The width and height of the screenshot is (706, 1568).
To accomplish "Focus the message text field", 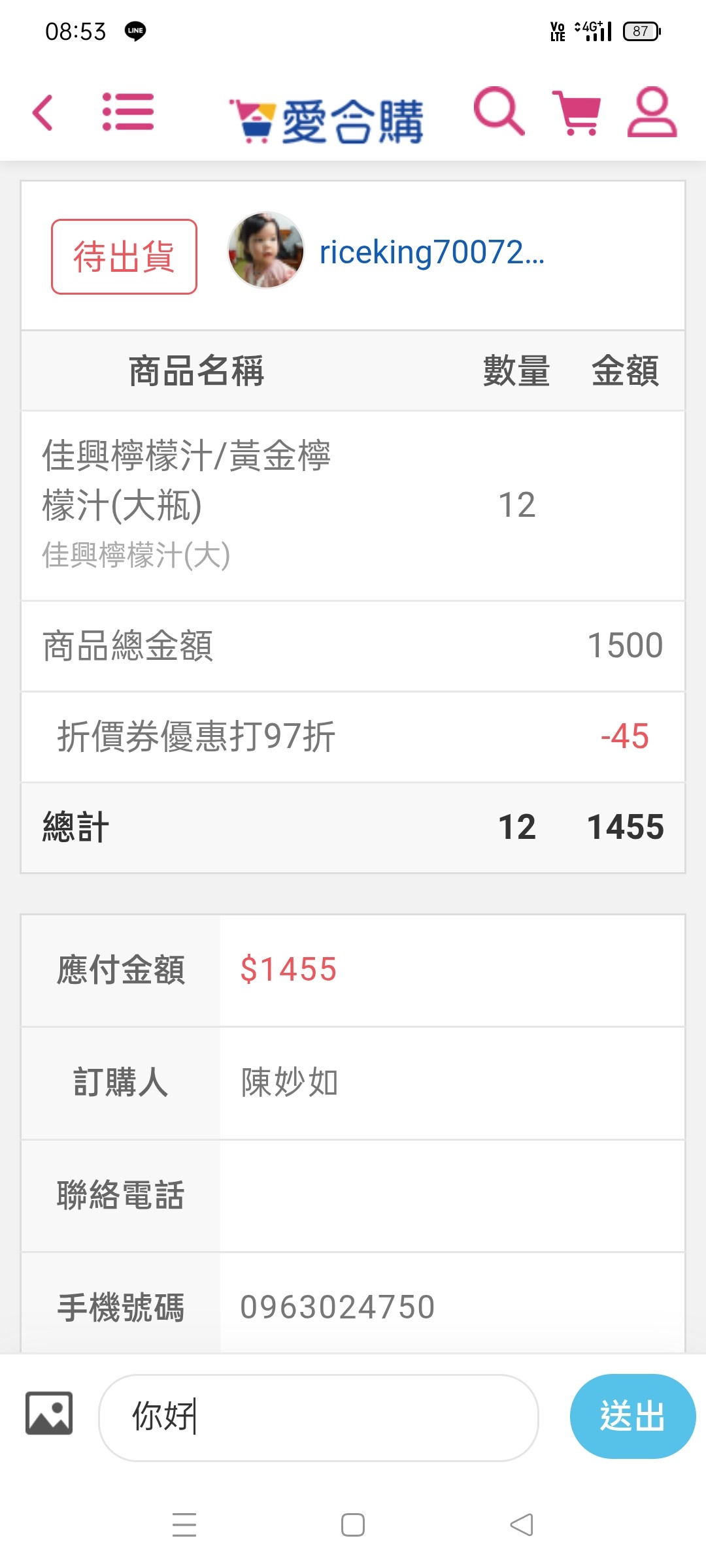I will [318, 1417].
